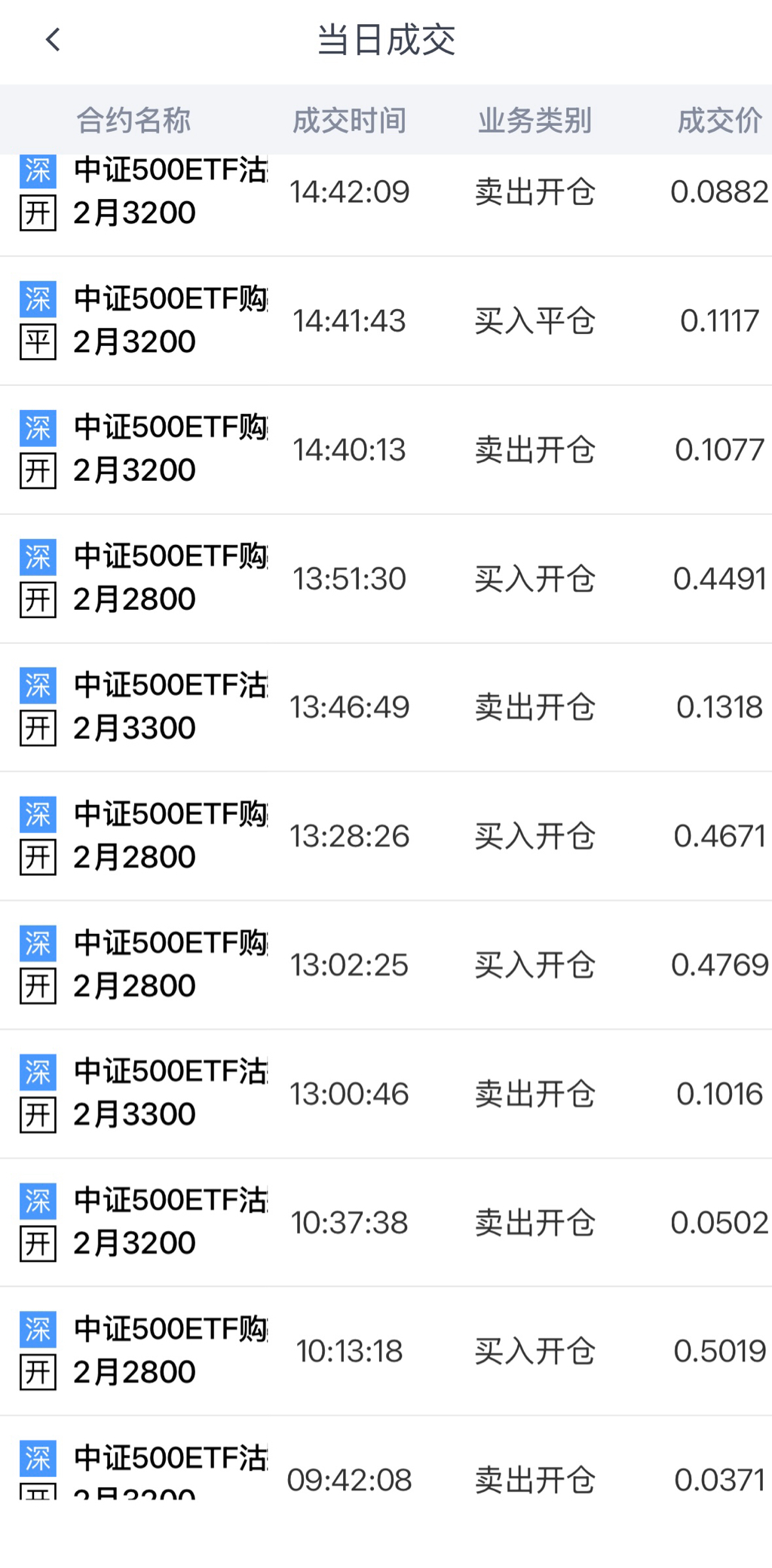The width and height of the screenshot is (772, 1568).
Task: Go back from 当日成交 page
Action: tap(53, 40)
